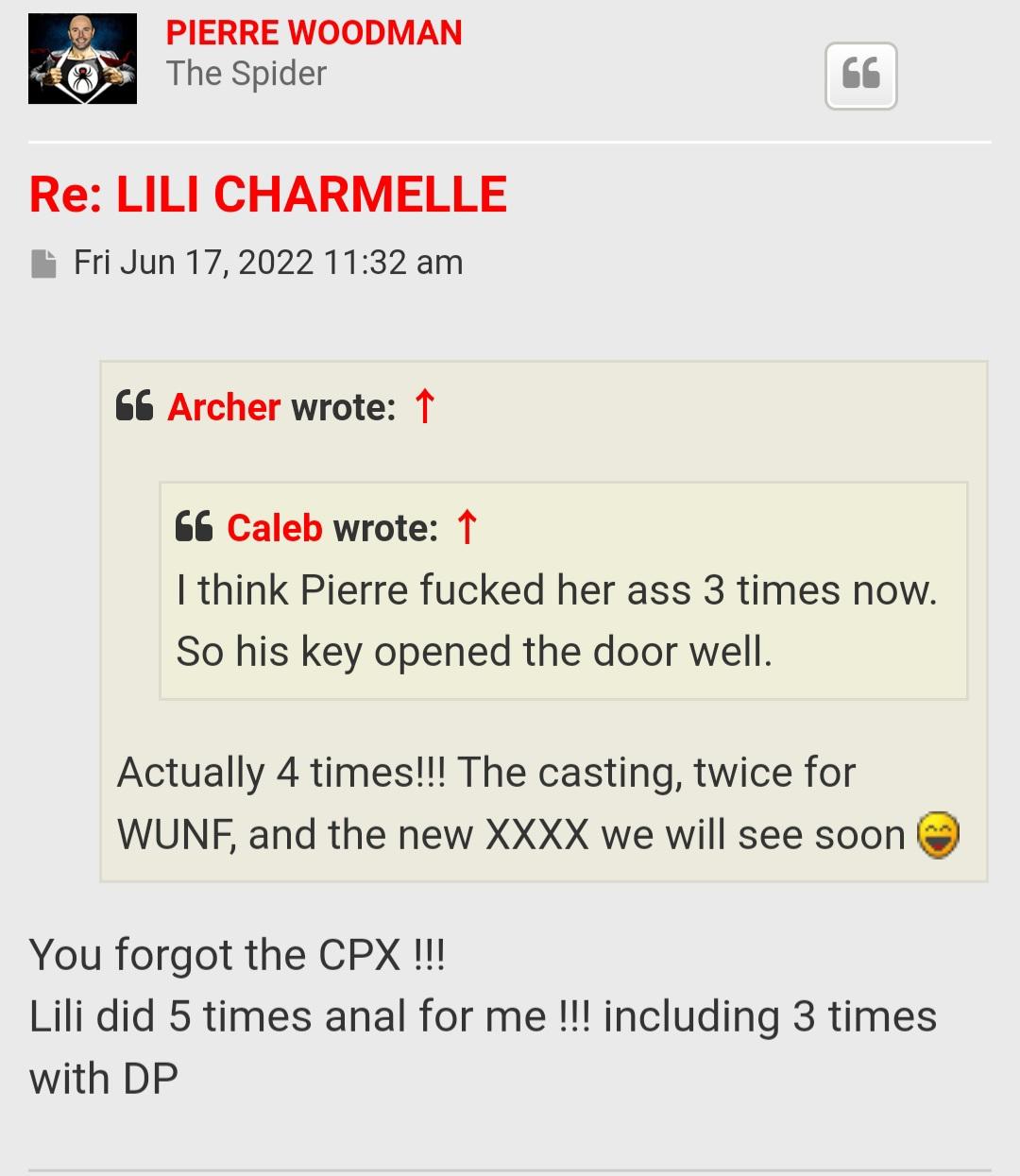Jump to Archer's original post arrow
The height and width of the screenshot is (1176, 1020).
click(x=425, y=407)
